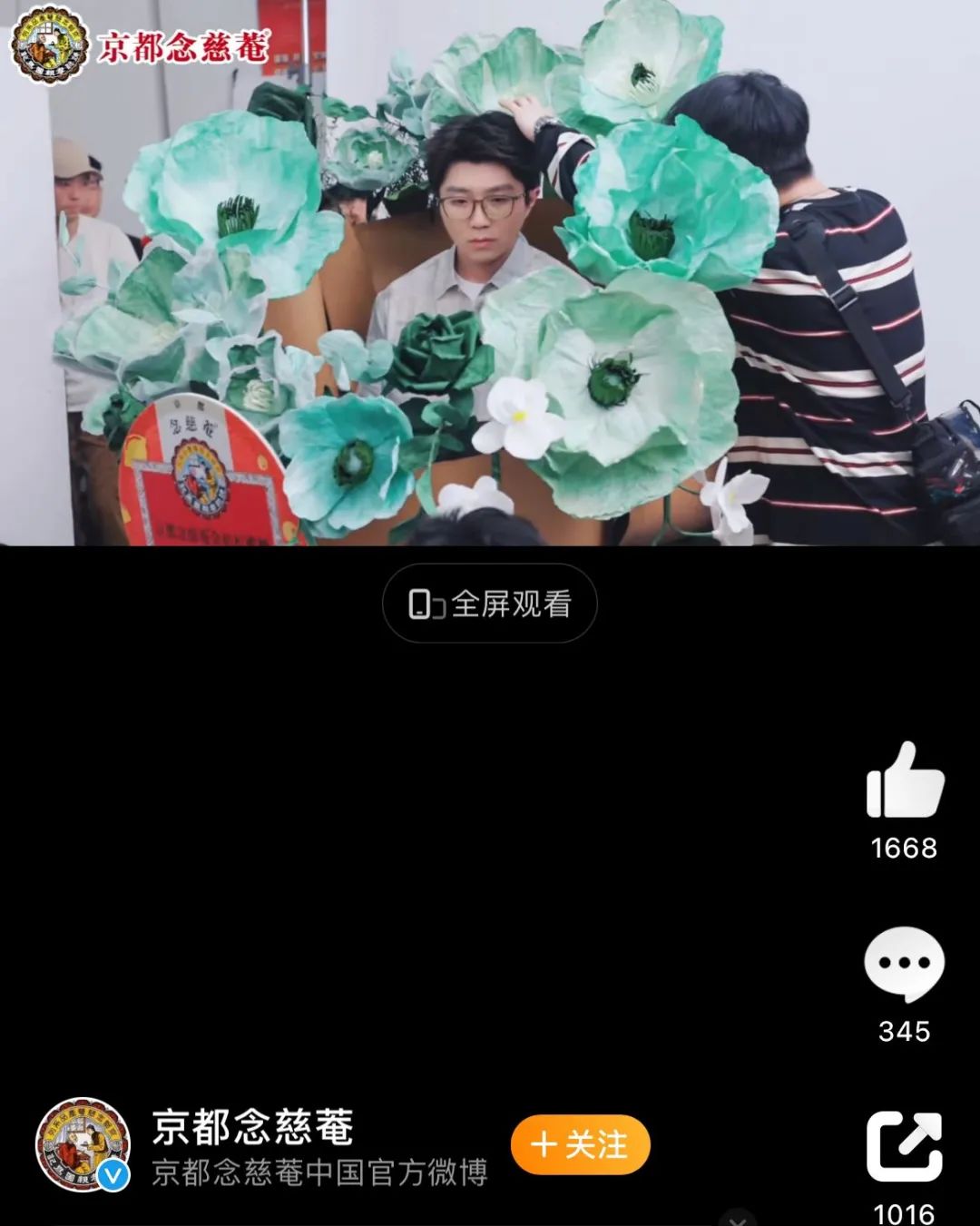Tap the video to pause playback
Image resolution: width=980 pixels, height=1226 pixels.
[x=490, y=272]
